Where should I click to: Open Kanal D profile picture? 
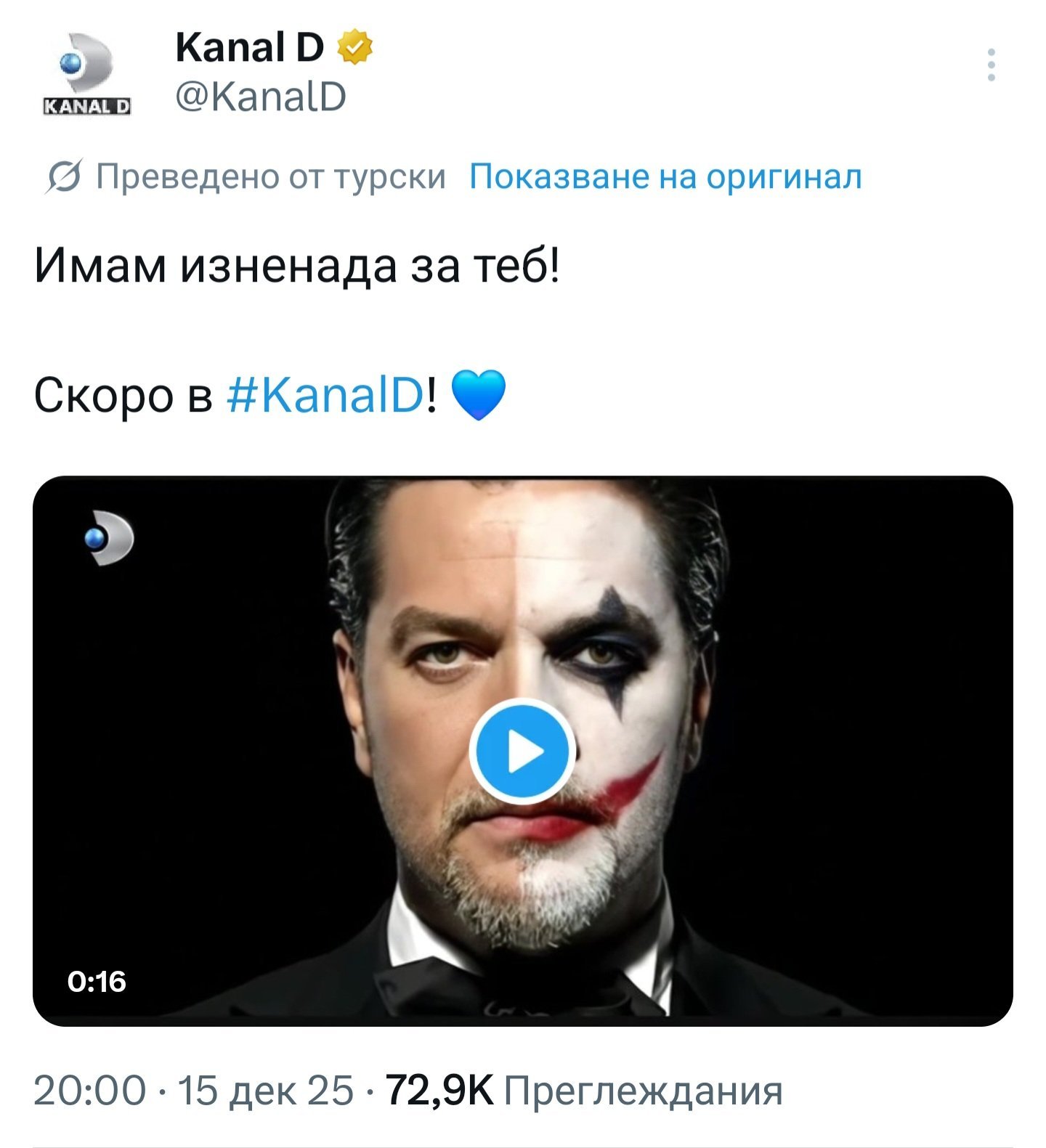click(x=87, y=73)
